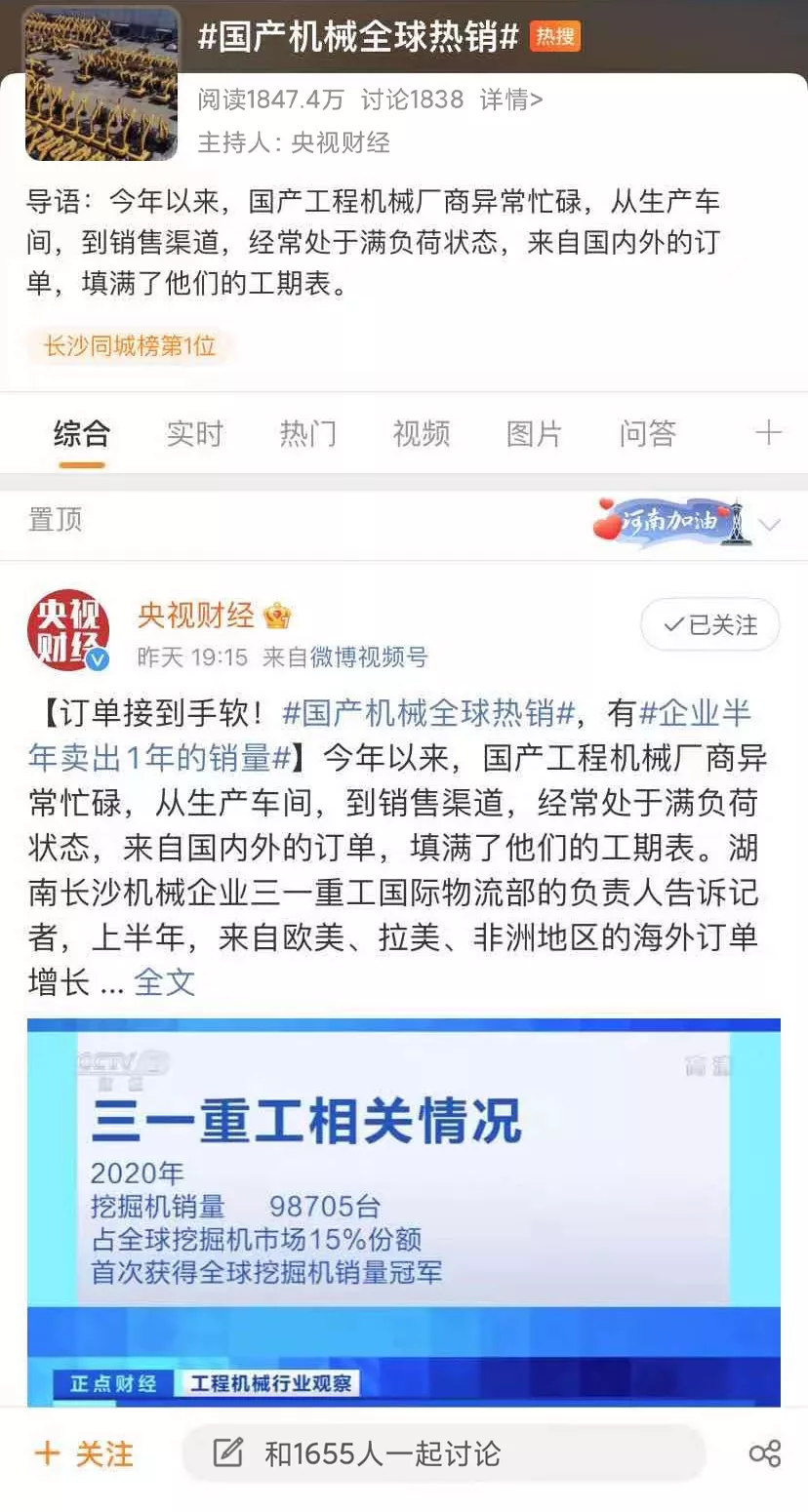Open 央视财经 profile avatar
Viewport: 808px width, 1512px height.
coord(67,631)
